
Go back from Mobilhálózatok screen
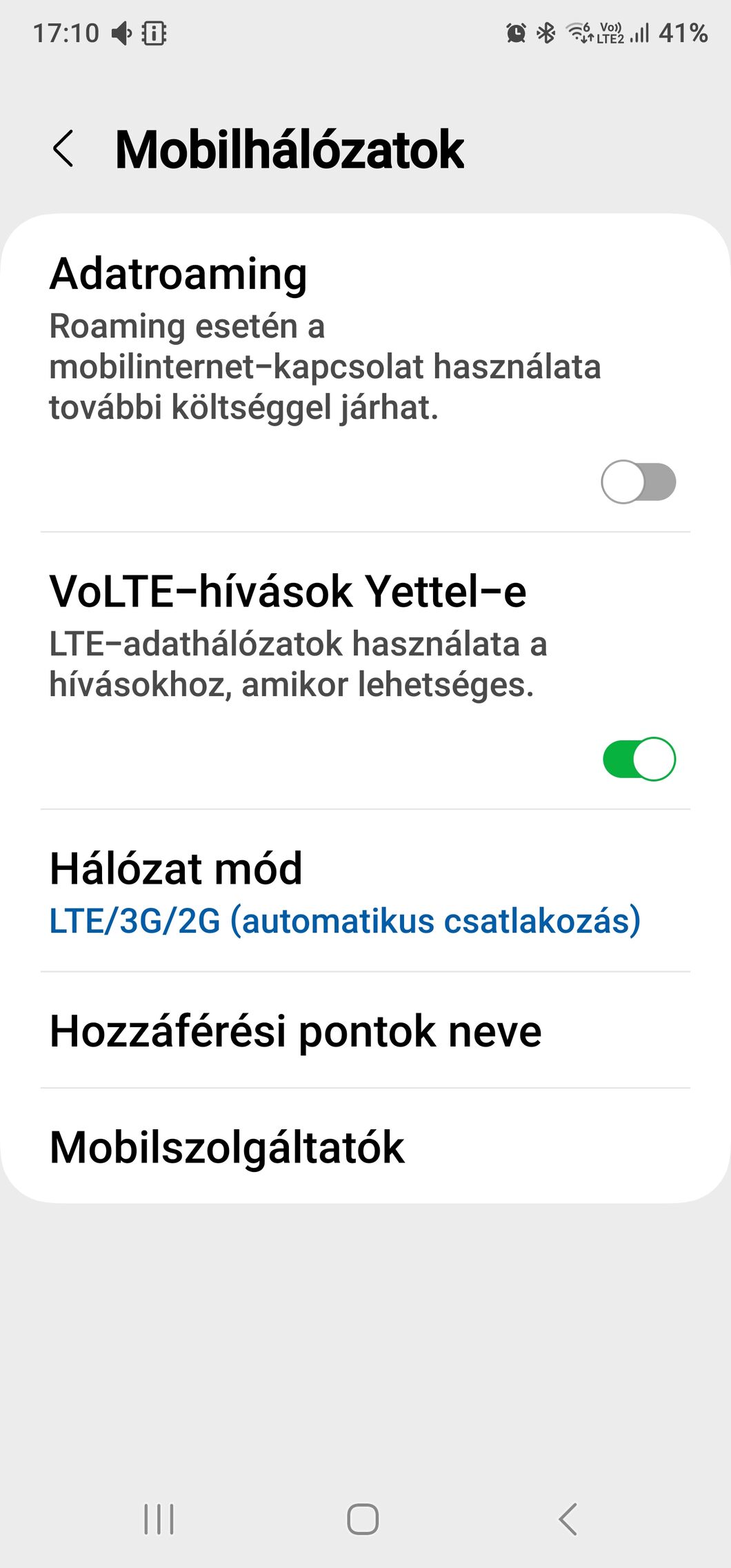pos(63,149)
